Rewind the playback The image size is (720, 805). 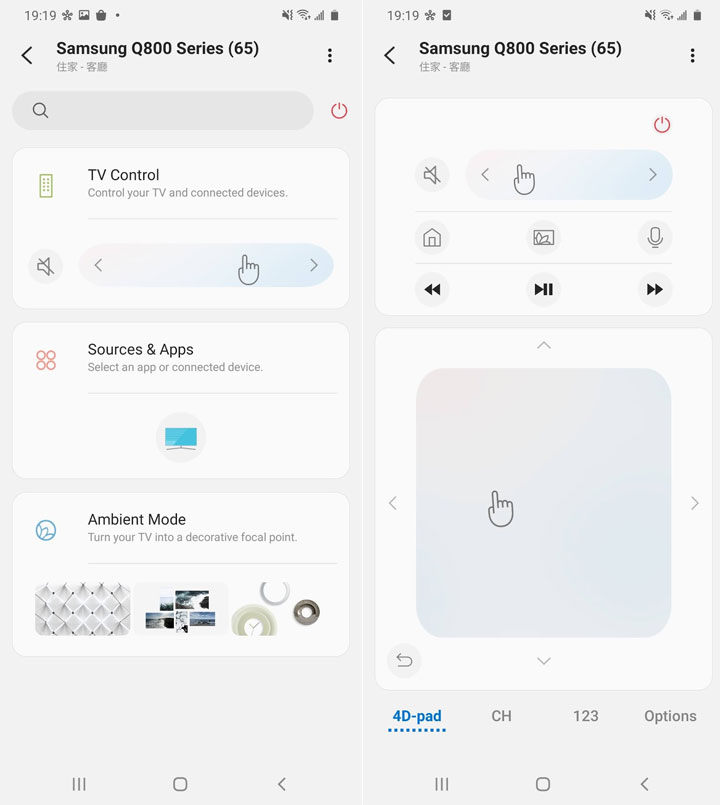coord(432,289)
